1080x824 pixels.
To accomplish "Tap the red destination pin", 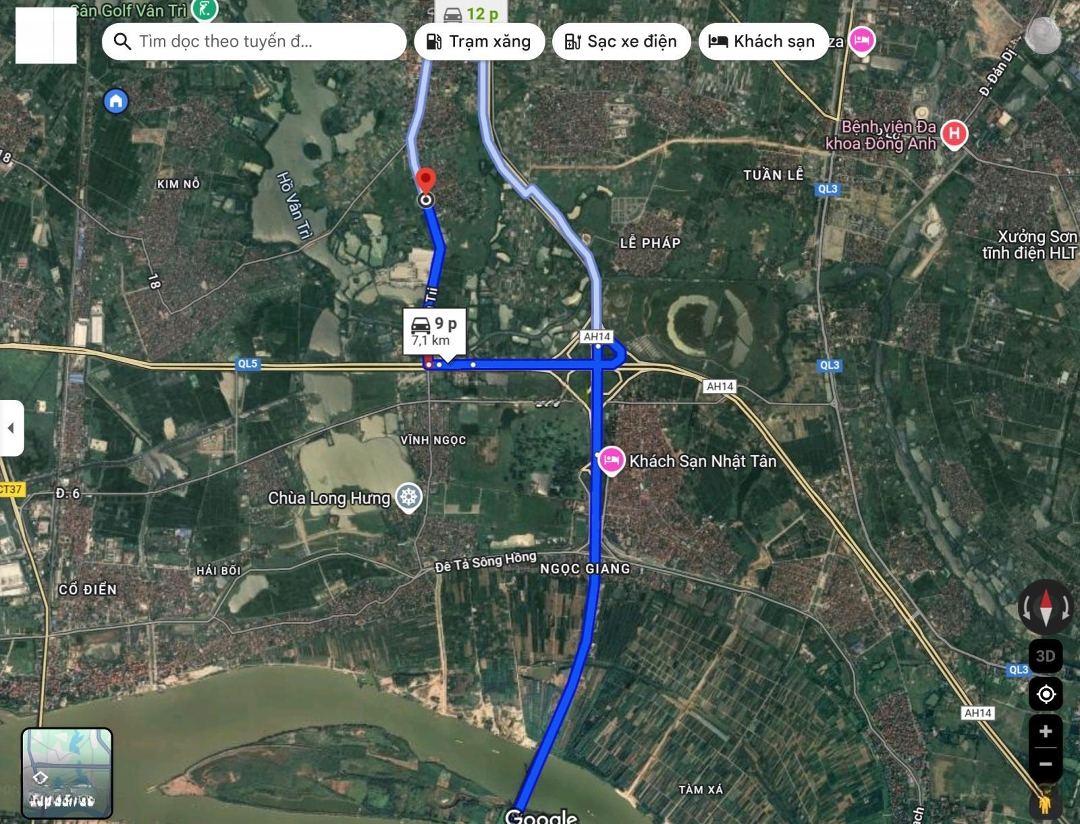I will click(426, 182).
